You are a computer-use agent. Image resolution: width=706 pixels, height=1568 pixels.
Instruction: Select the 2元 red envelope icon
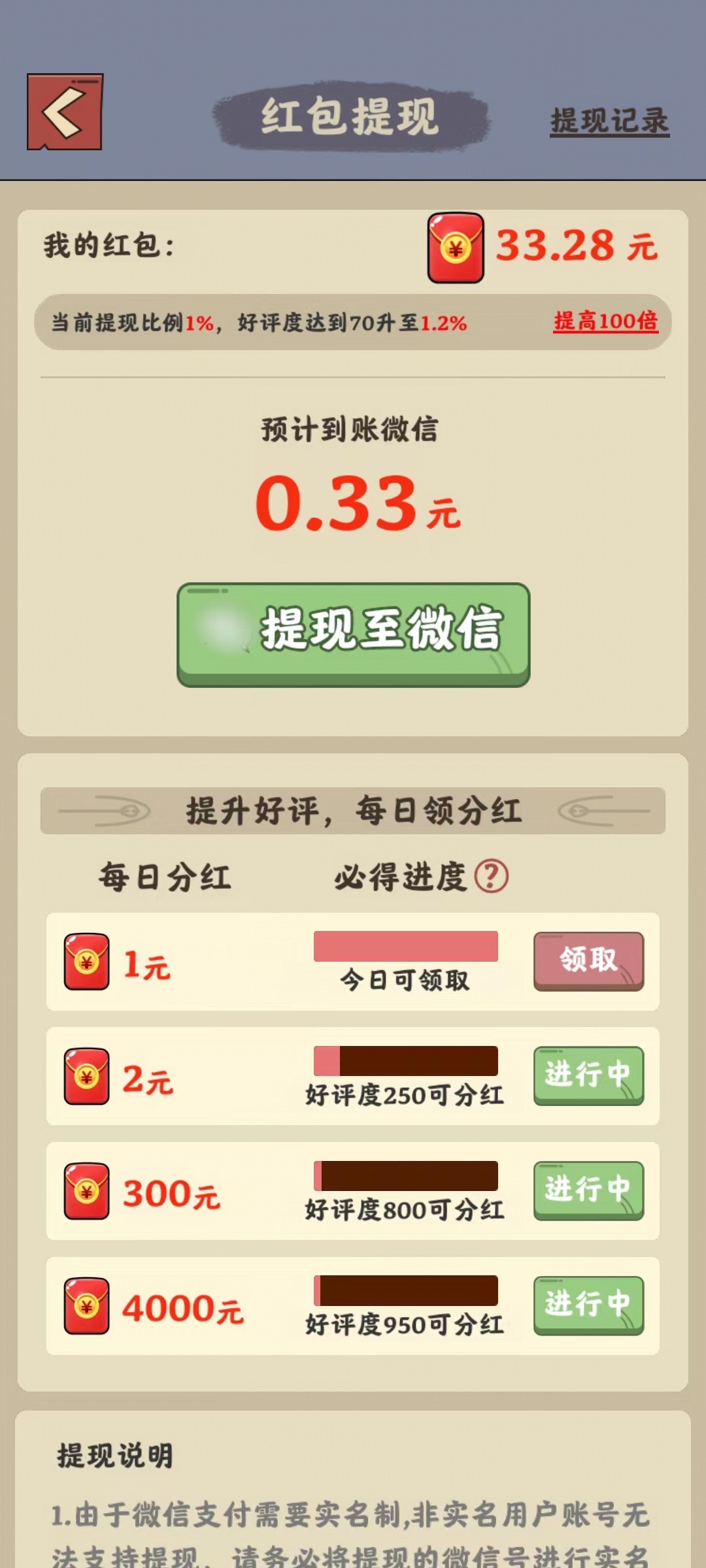pyautogui.click(x=85, y=1075)
